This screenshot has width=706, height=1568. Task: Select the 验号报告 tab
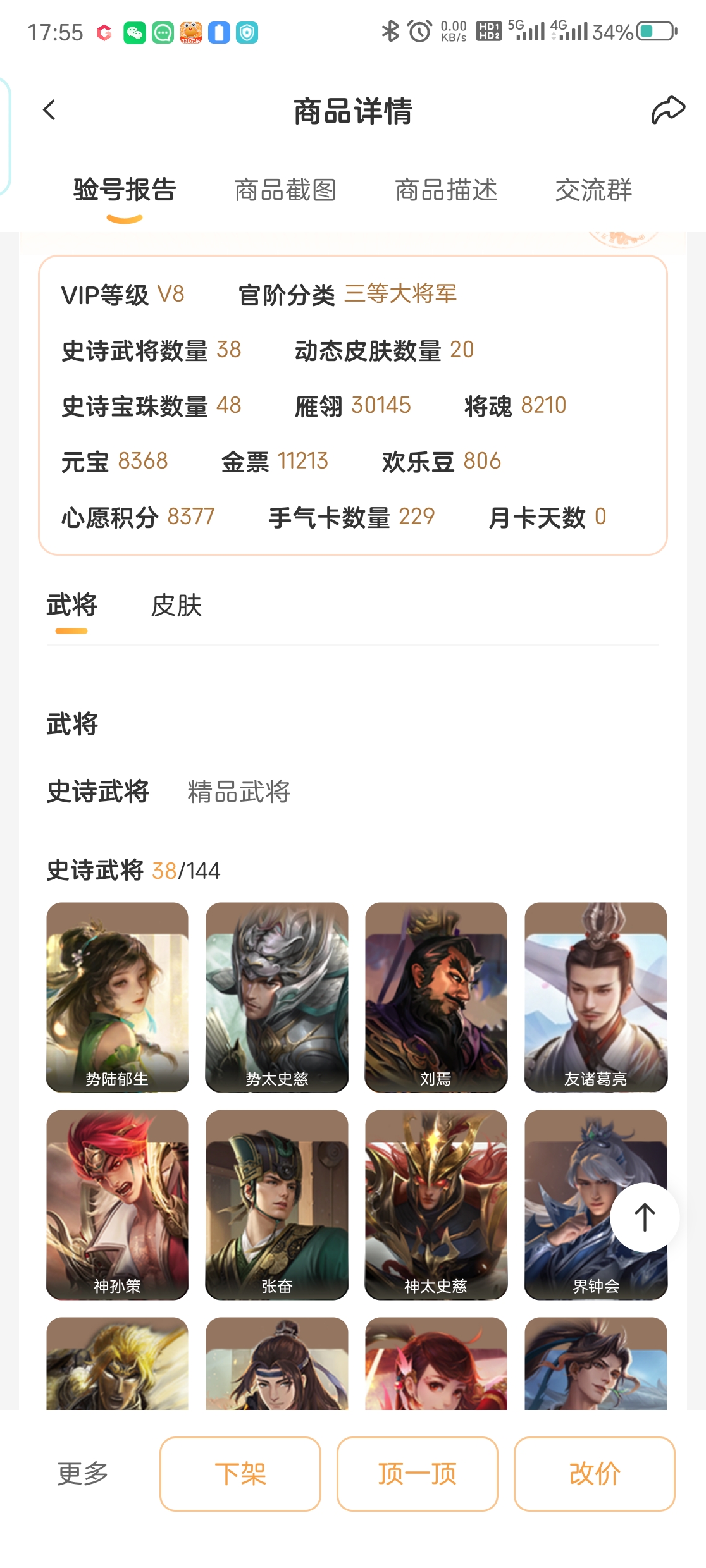tap(125, 190)
